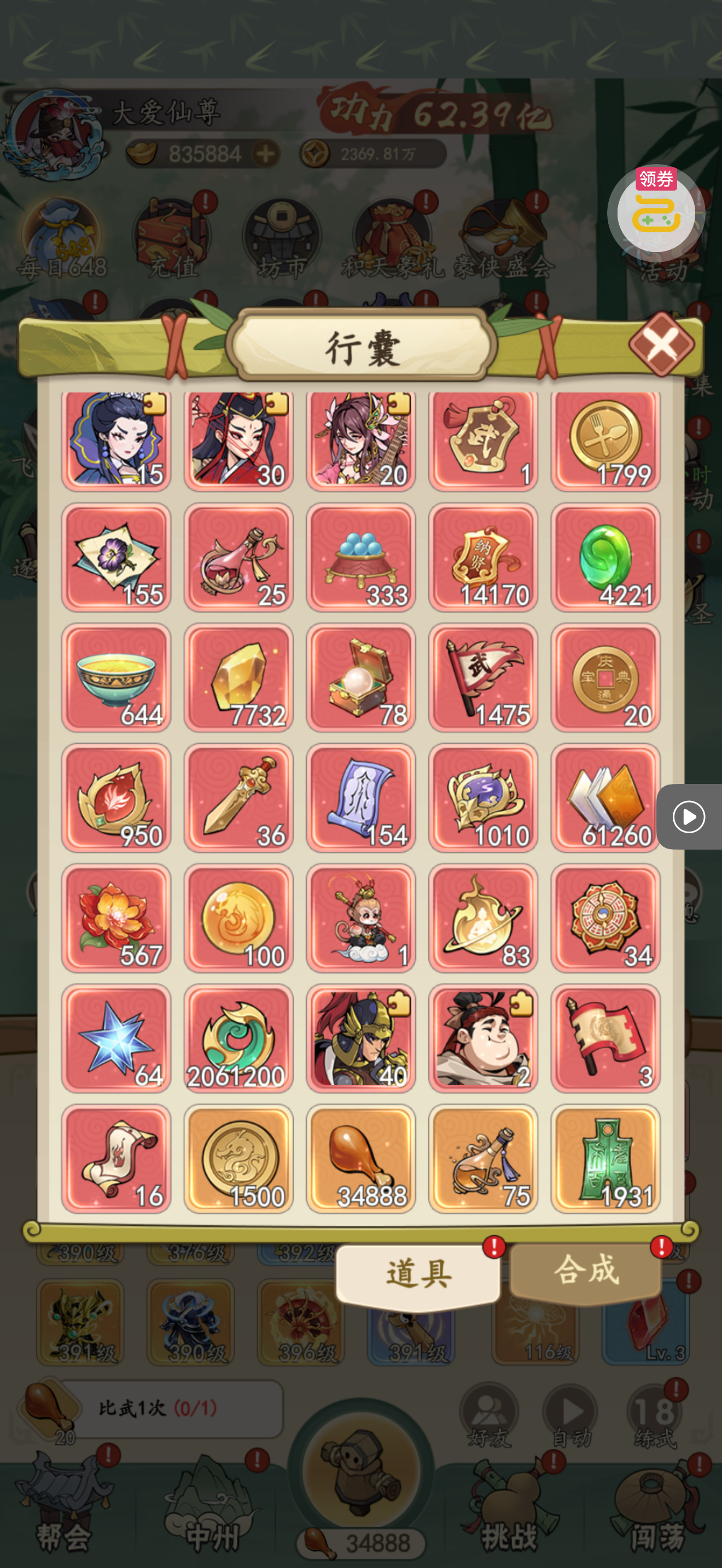Choose the chicken drumstick item with 34888
Viewport: 722px width, 1568px height.
(x=360, y=1158)
